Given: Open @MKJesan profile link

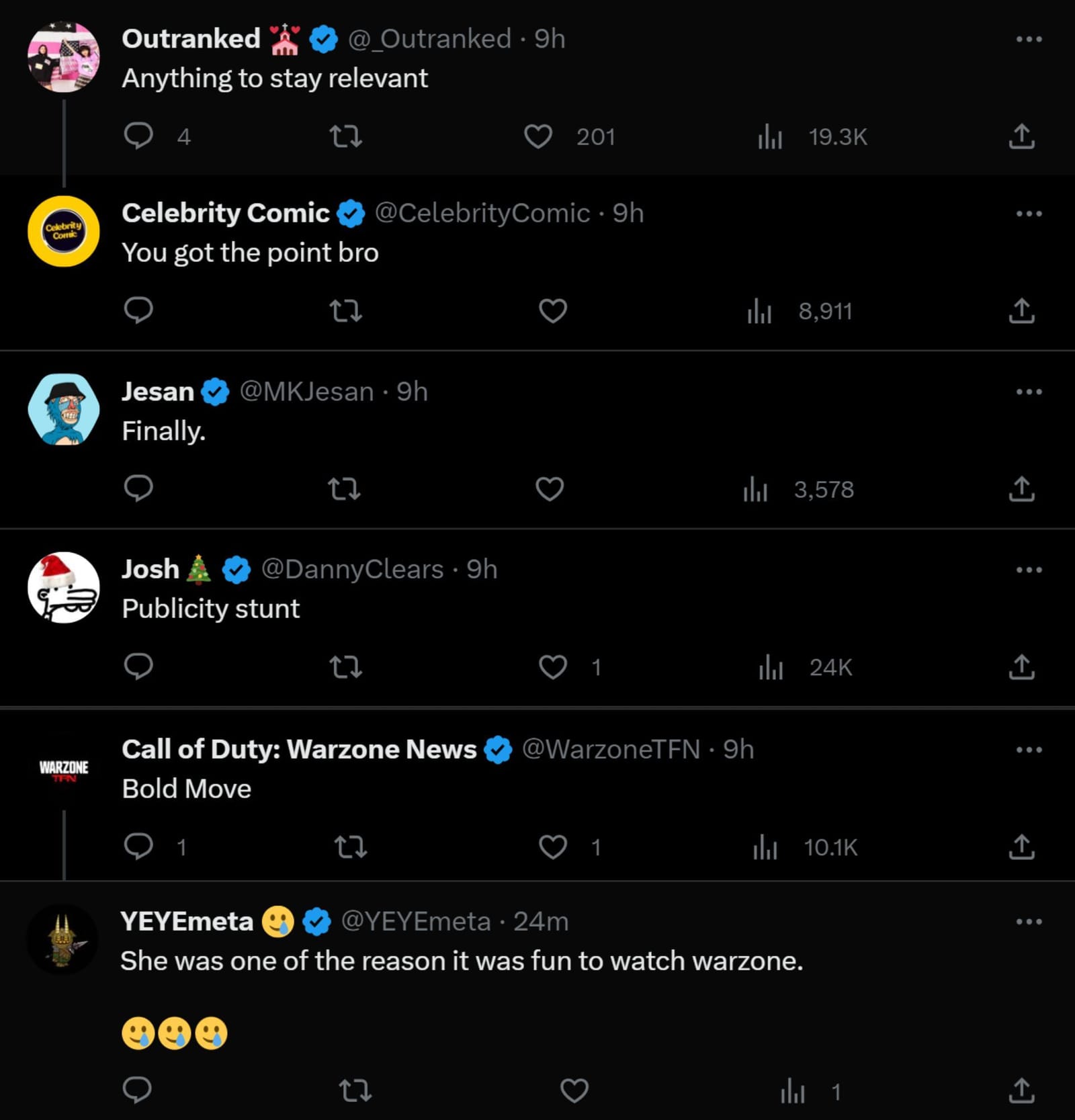Looking at the screenshot, I should pos(306,392).
